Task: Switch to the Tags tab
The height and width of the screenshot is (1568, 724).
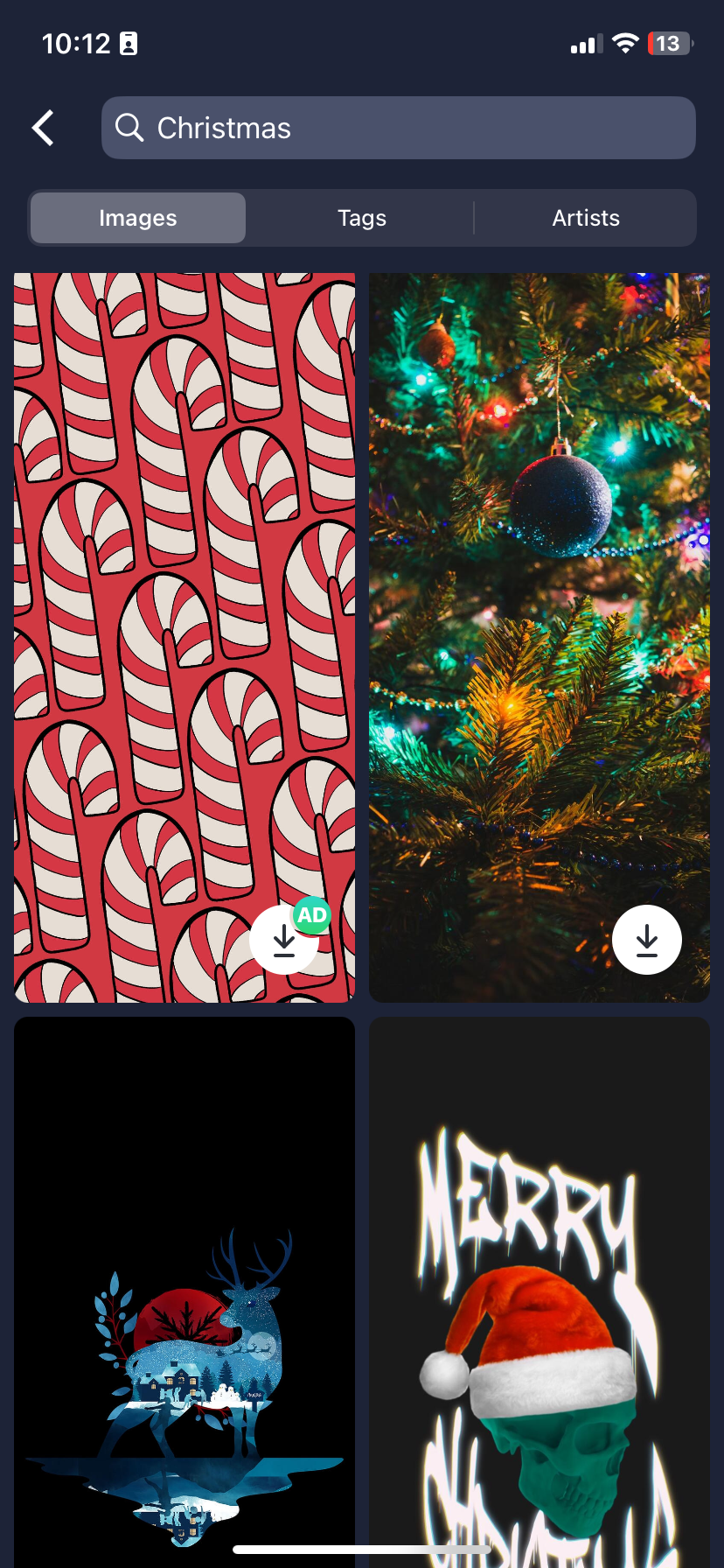Action: [x=362, y=218]
